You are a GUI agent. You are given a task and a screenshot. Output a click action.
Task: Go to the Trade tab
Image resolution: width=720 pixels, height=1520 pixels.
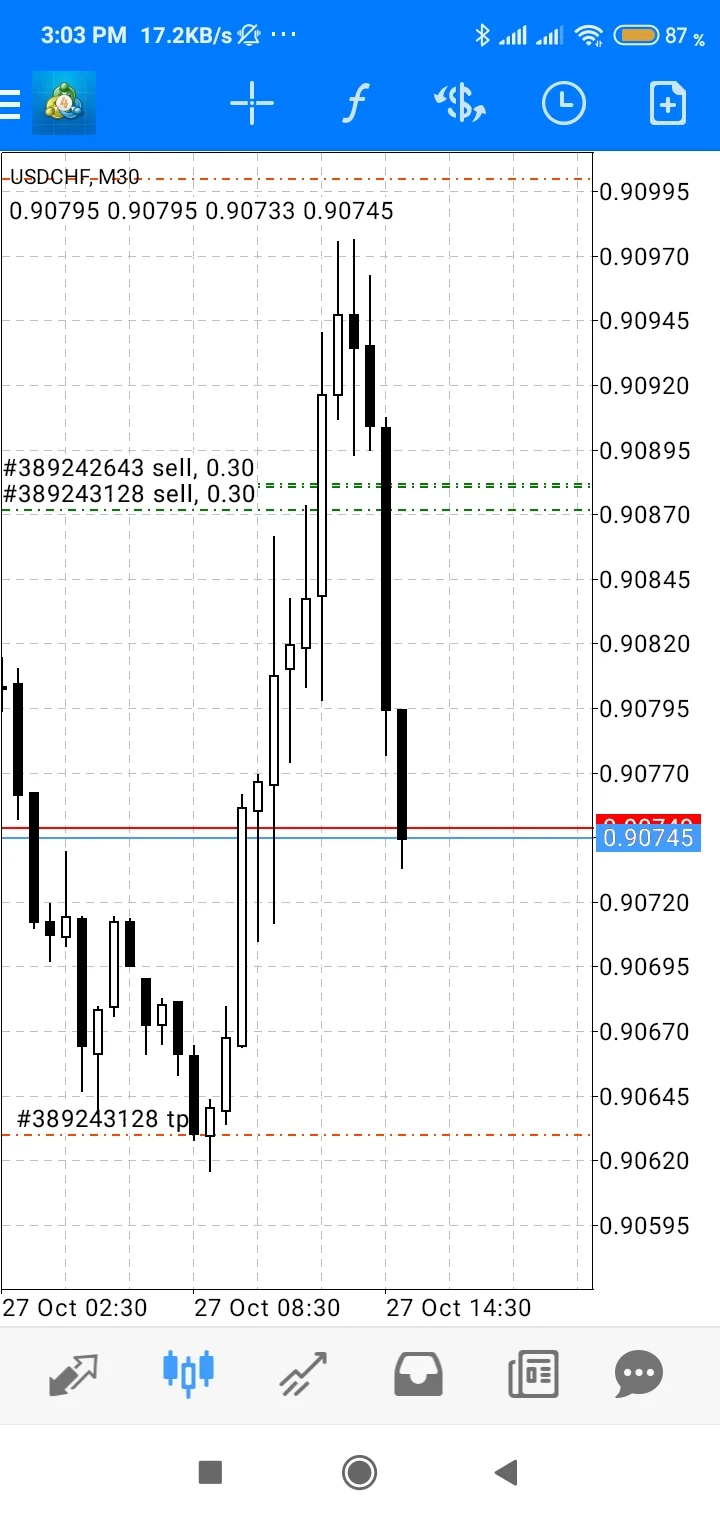tap(304, 1375)
